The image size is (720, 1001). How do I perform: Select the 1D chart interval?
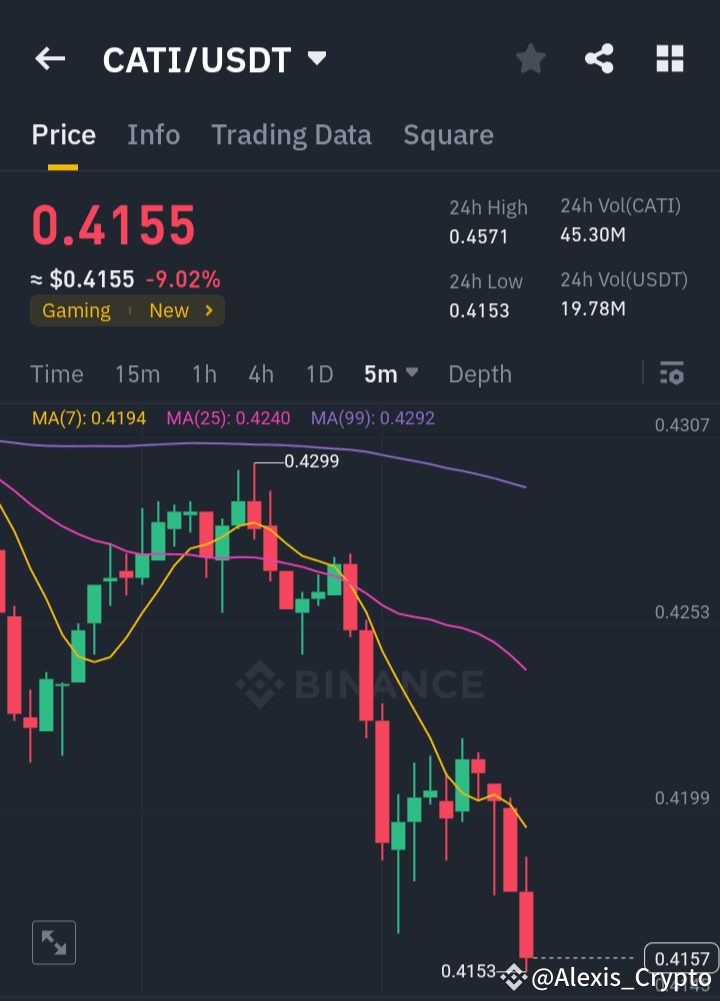(319, 374)
